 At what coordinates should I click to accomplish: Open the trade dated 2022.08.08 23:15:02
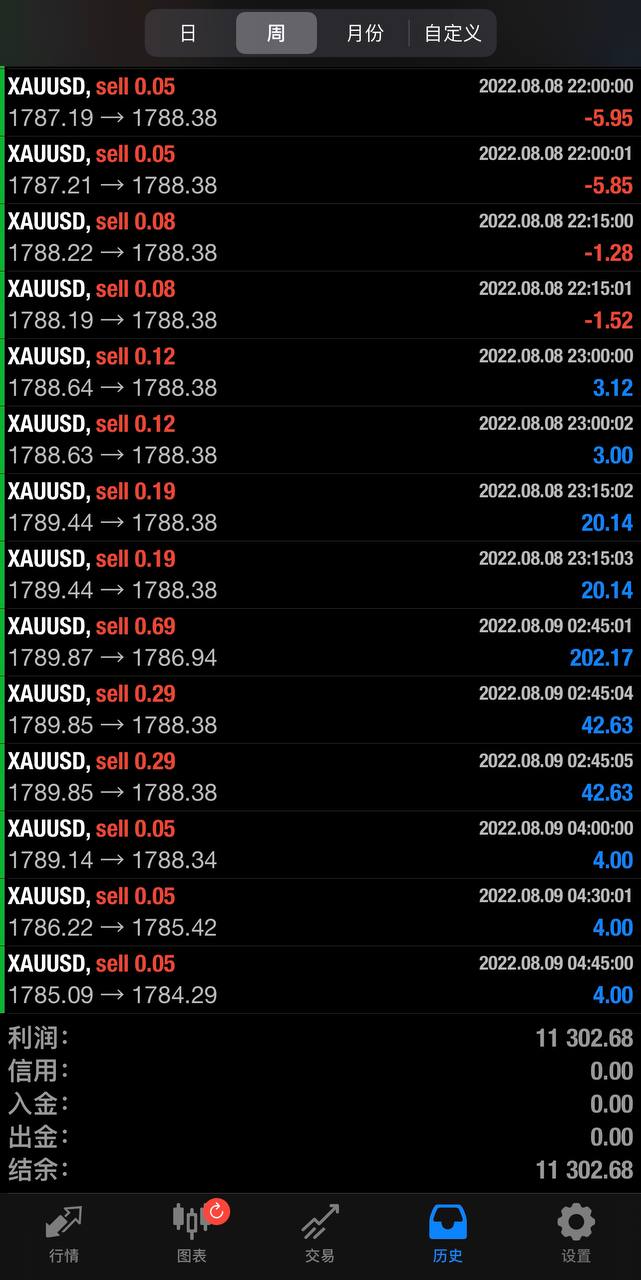pyautogui.click(x=320, y=507)
